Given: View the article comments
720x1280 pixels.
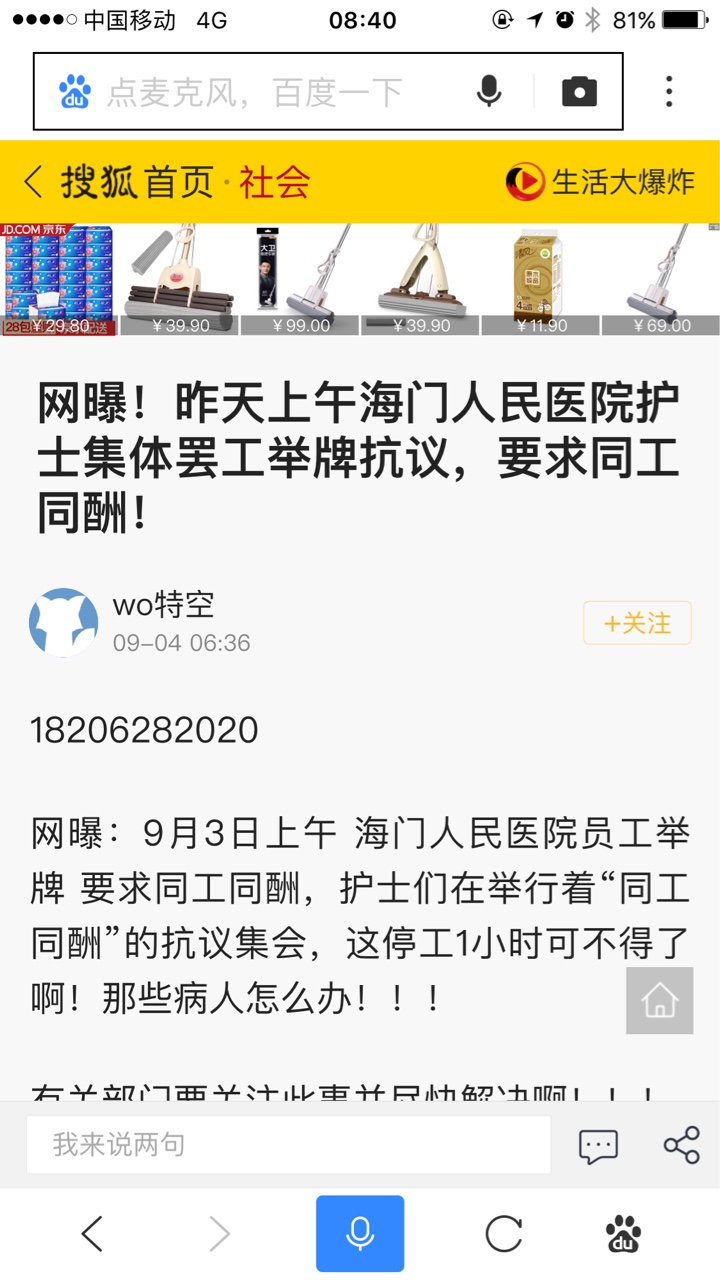Looking at the screenshot, I should (x=598, y=1145).
